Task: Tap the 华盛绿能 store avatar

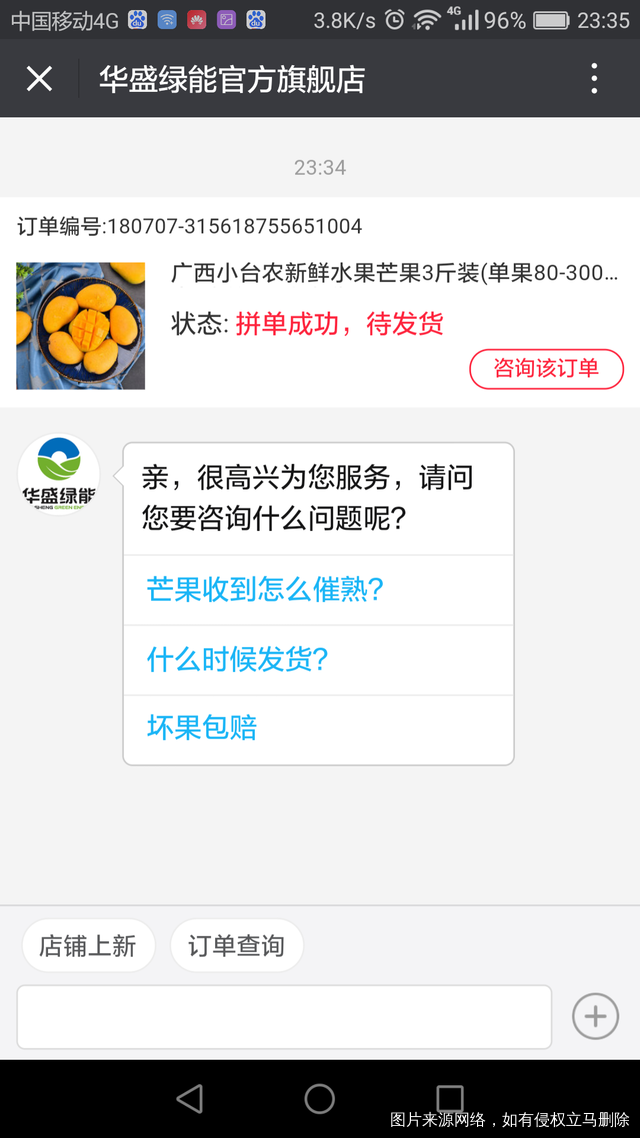Action: click(x=59, y=475)
